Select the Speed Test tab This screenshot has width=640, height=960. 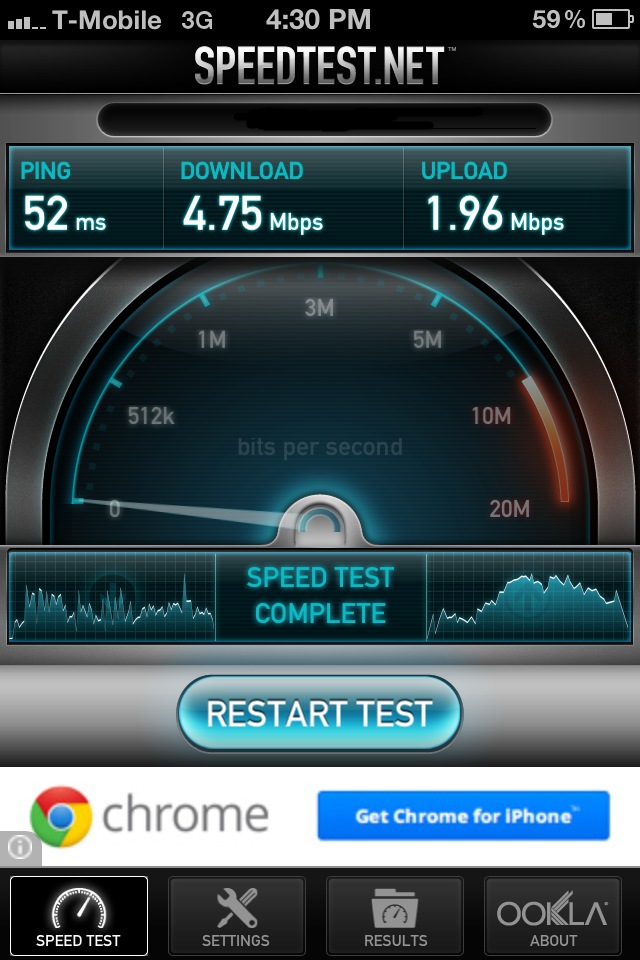point(78,916)
